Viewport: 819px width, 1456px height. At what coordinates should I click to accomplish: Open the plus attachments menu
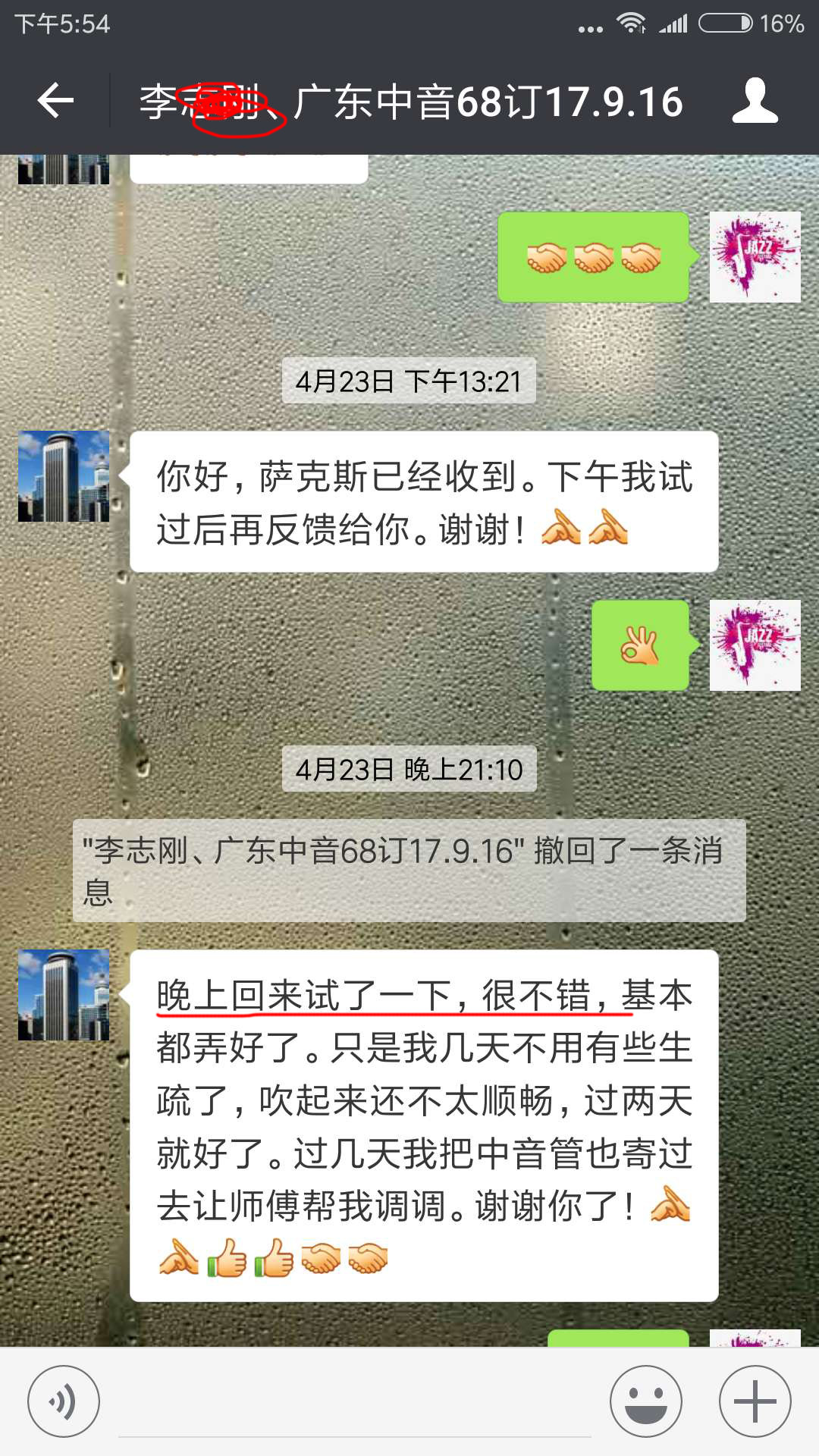coord(755,1401)
